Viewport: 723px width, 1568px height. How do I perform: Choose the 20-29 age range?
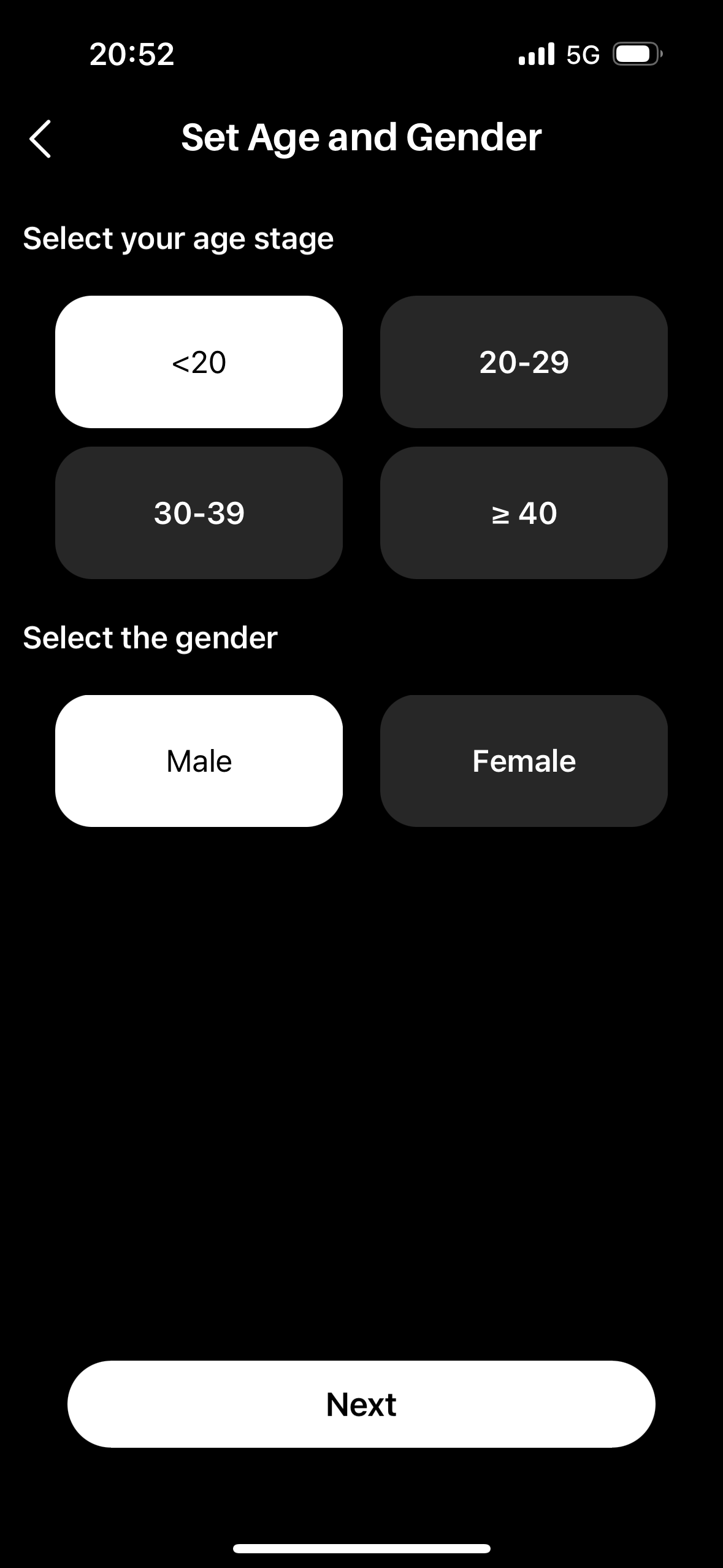tap(524, 362)
